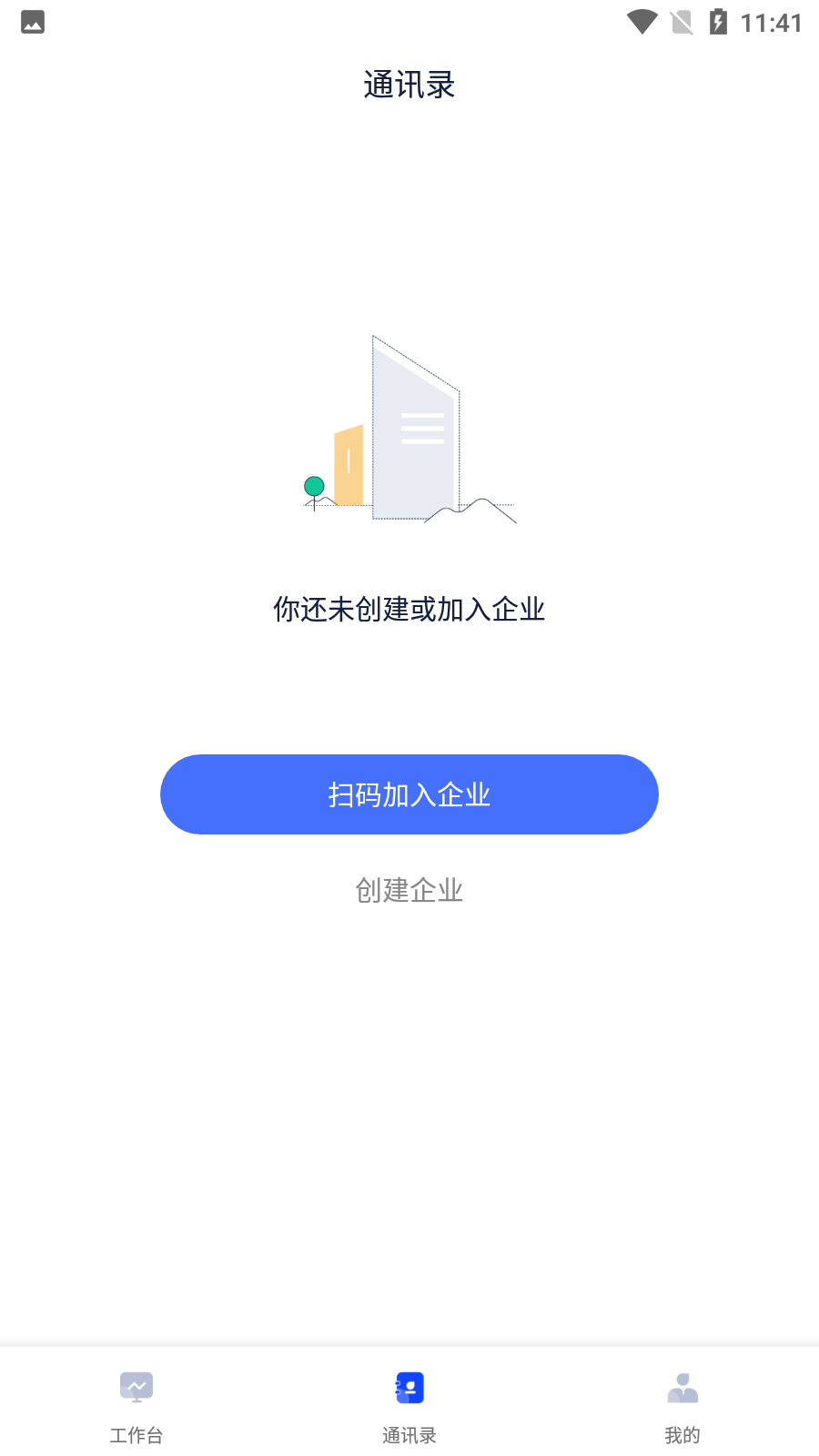
Task: Tap the Wi-Fi icon in status bar
Action: pos(642,22)
